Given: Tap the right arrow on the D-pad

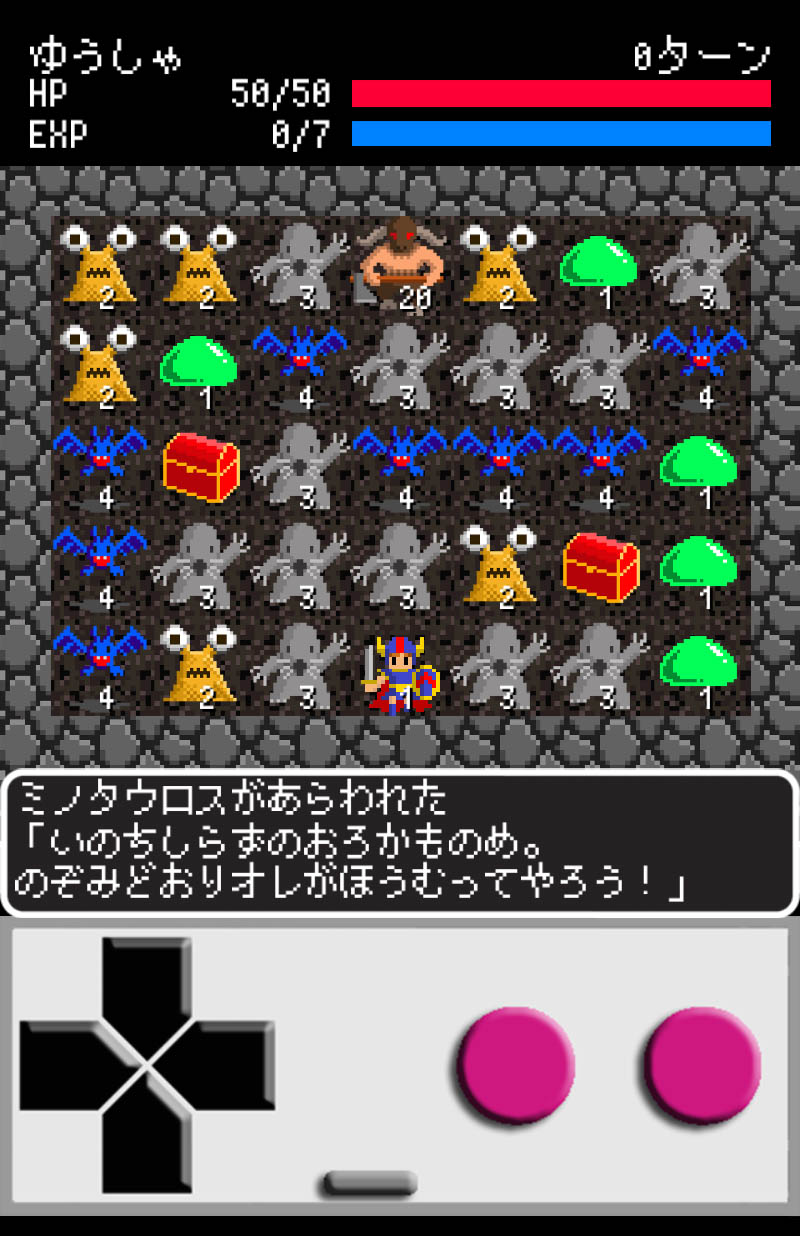Looking at the screenshot, I should click(x=232, y=1066).
